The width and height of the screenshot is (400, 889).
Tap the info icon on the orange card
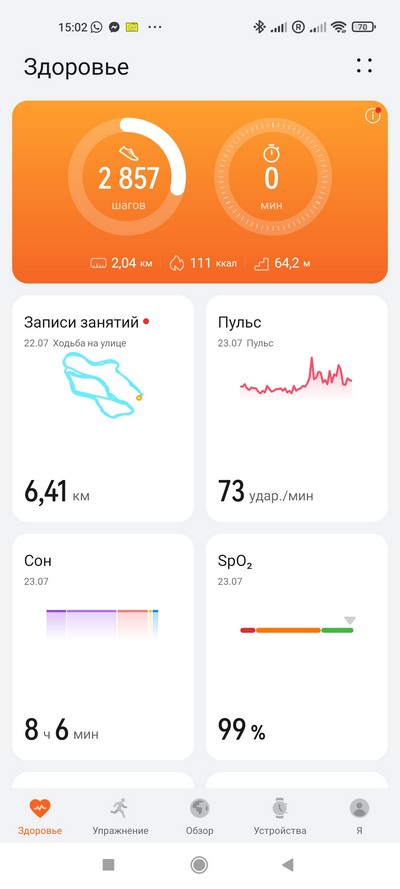tap(372, 116)
